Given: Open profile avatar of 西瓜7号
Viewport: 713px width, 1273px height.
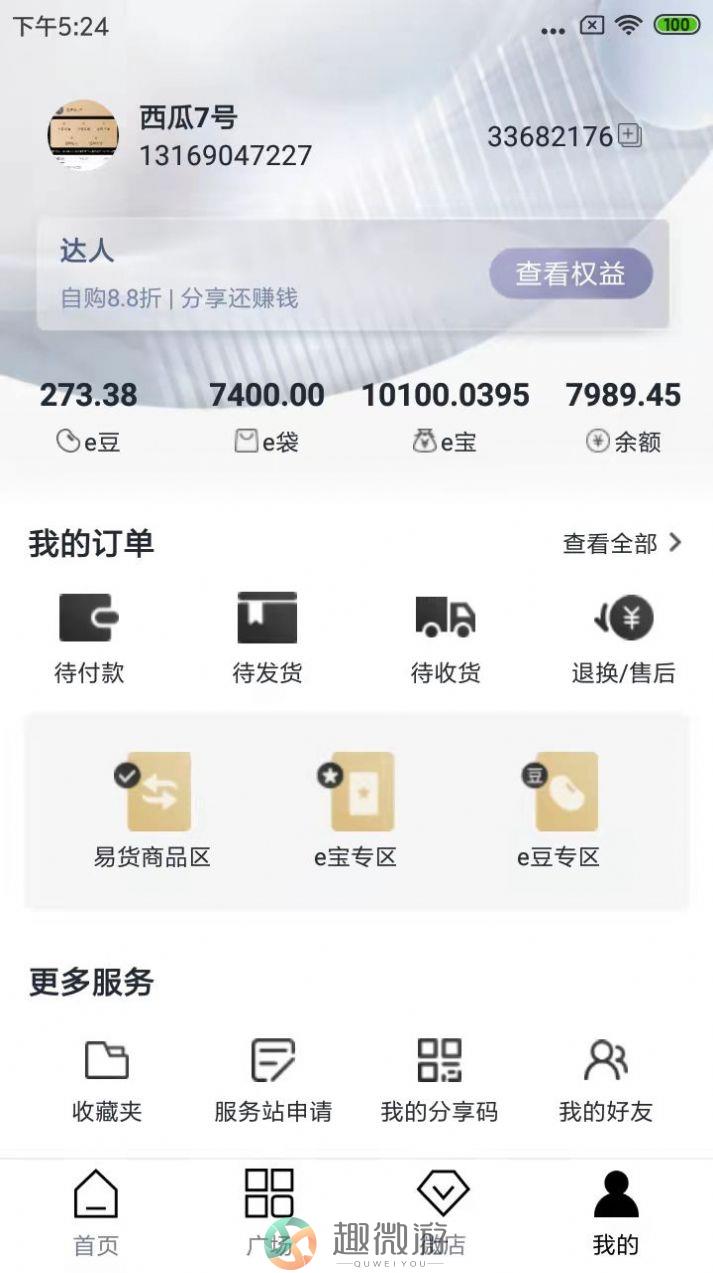Looking at the screenshot, I should coord(83,135).
